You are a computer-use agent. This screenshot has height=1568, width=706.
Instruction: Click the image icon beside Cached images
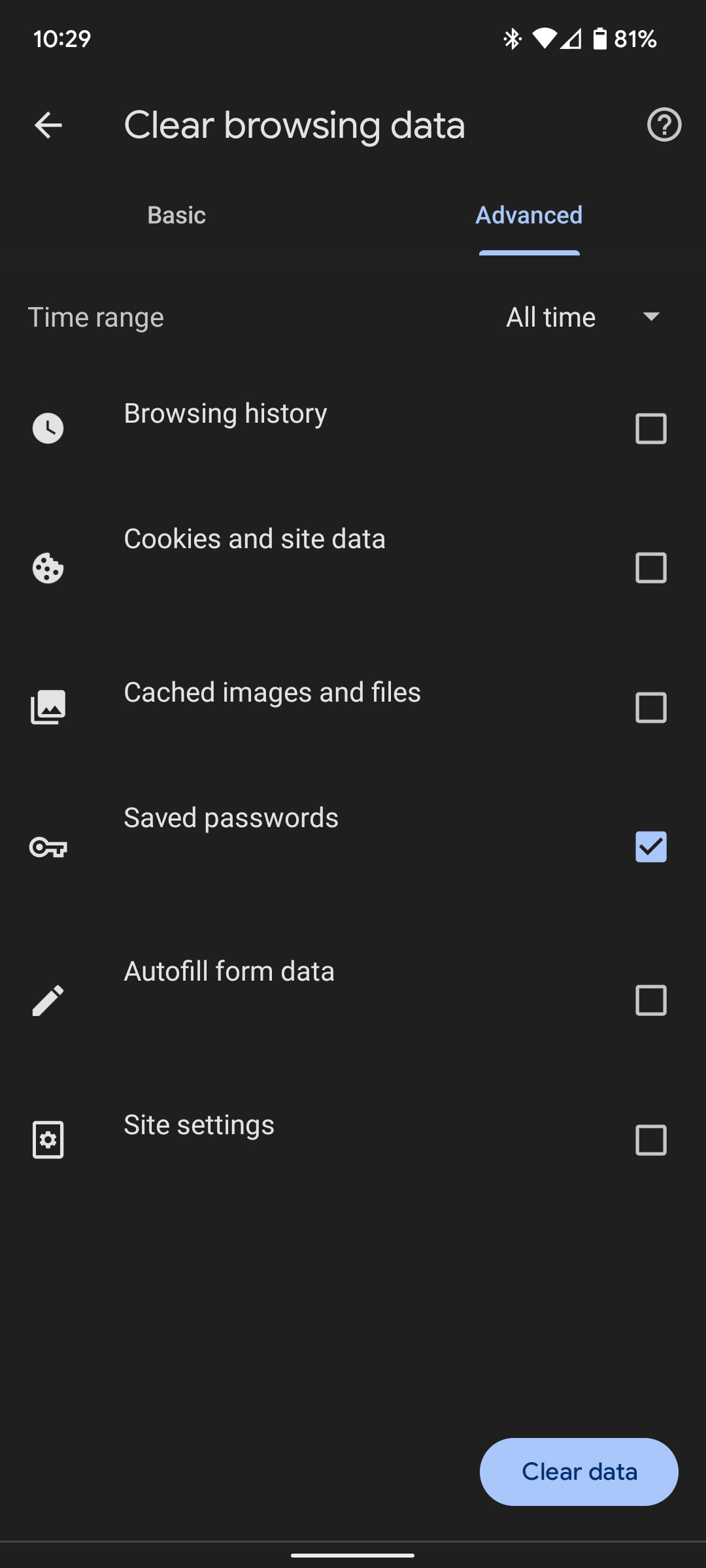click(48, 706)
